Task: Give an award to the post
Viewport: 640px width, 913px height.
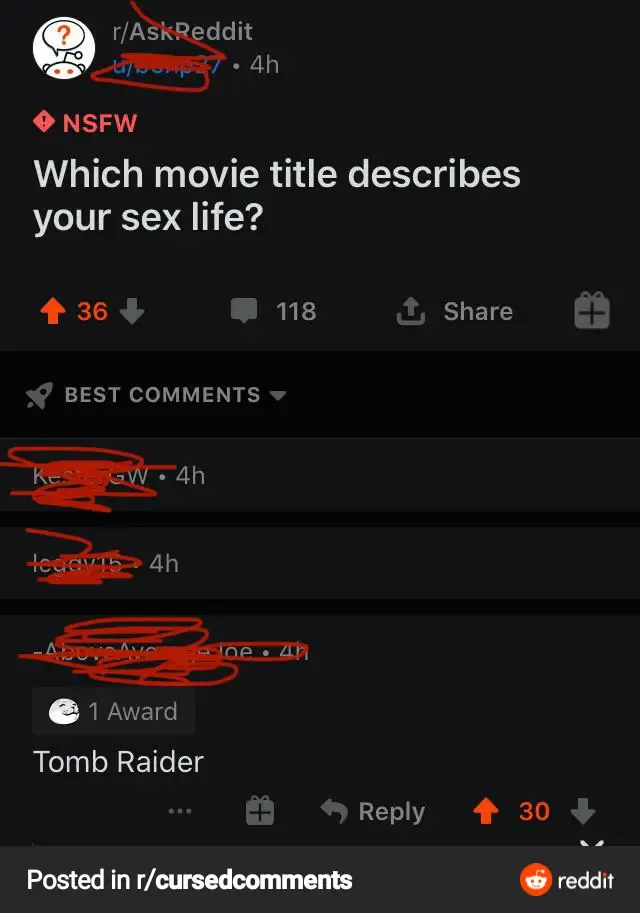Action: click(591, 311)
